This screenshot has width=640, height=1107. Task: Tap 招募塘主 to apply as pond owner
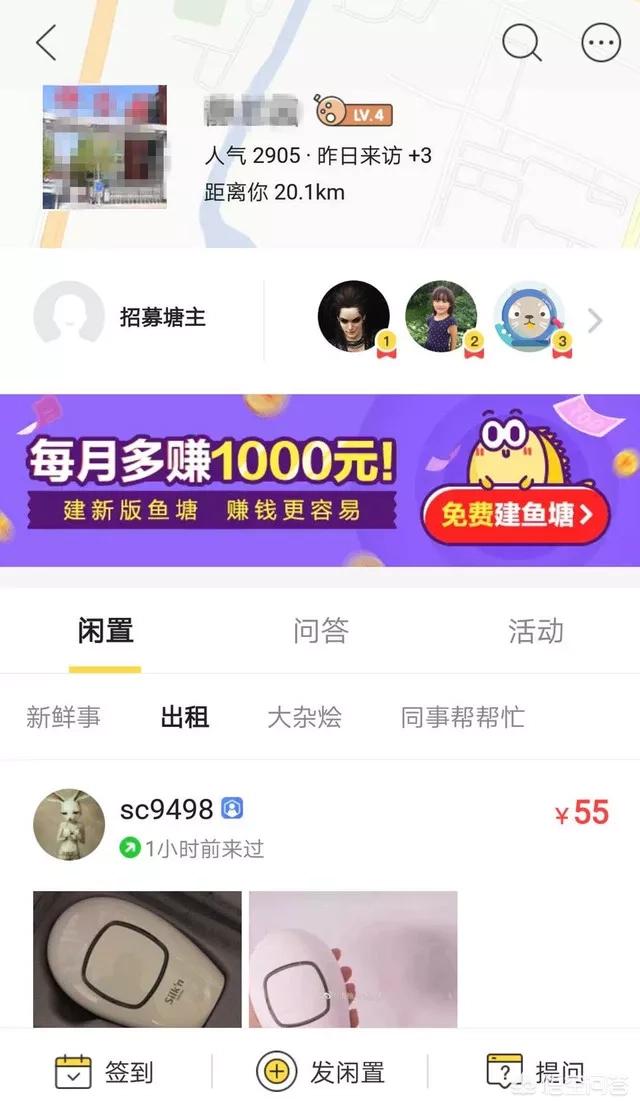click(x=162, y=317)
